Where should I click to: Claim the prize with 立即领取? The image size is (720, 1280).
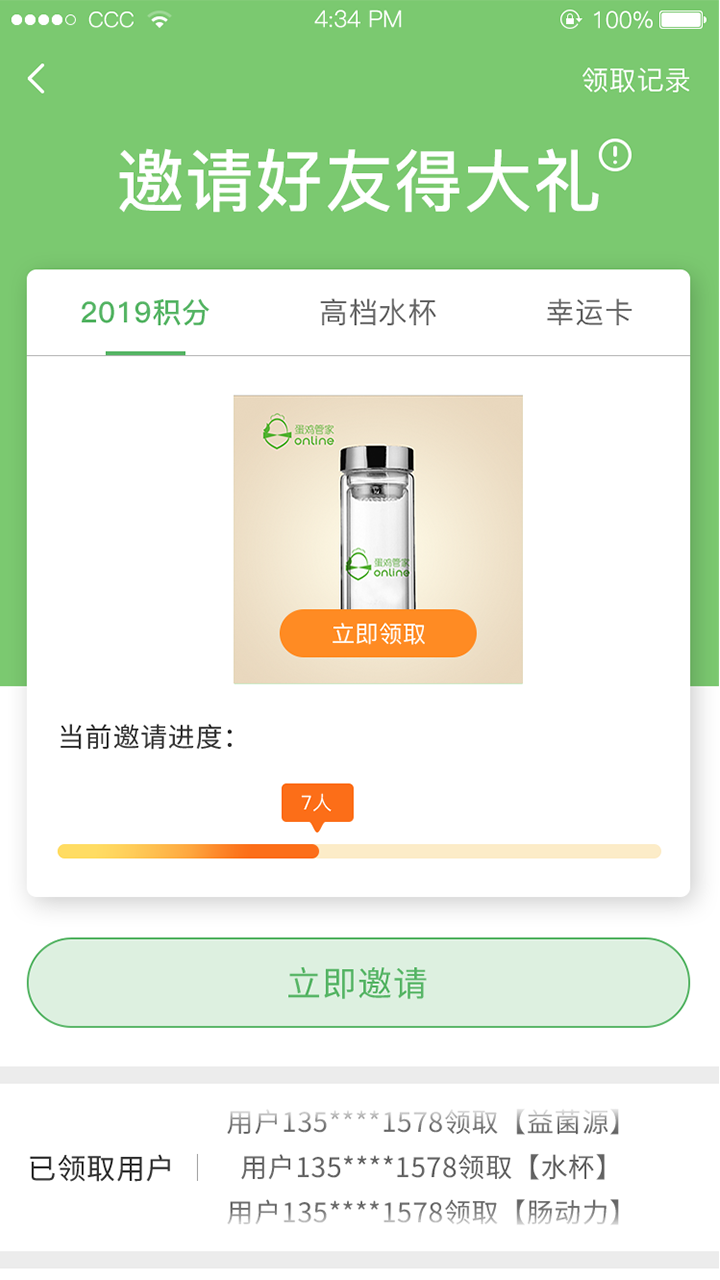point(378,633)
